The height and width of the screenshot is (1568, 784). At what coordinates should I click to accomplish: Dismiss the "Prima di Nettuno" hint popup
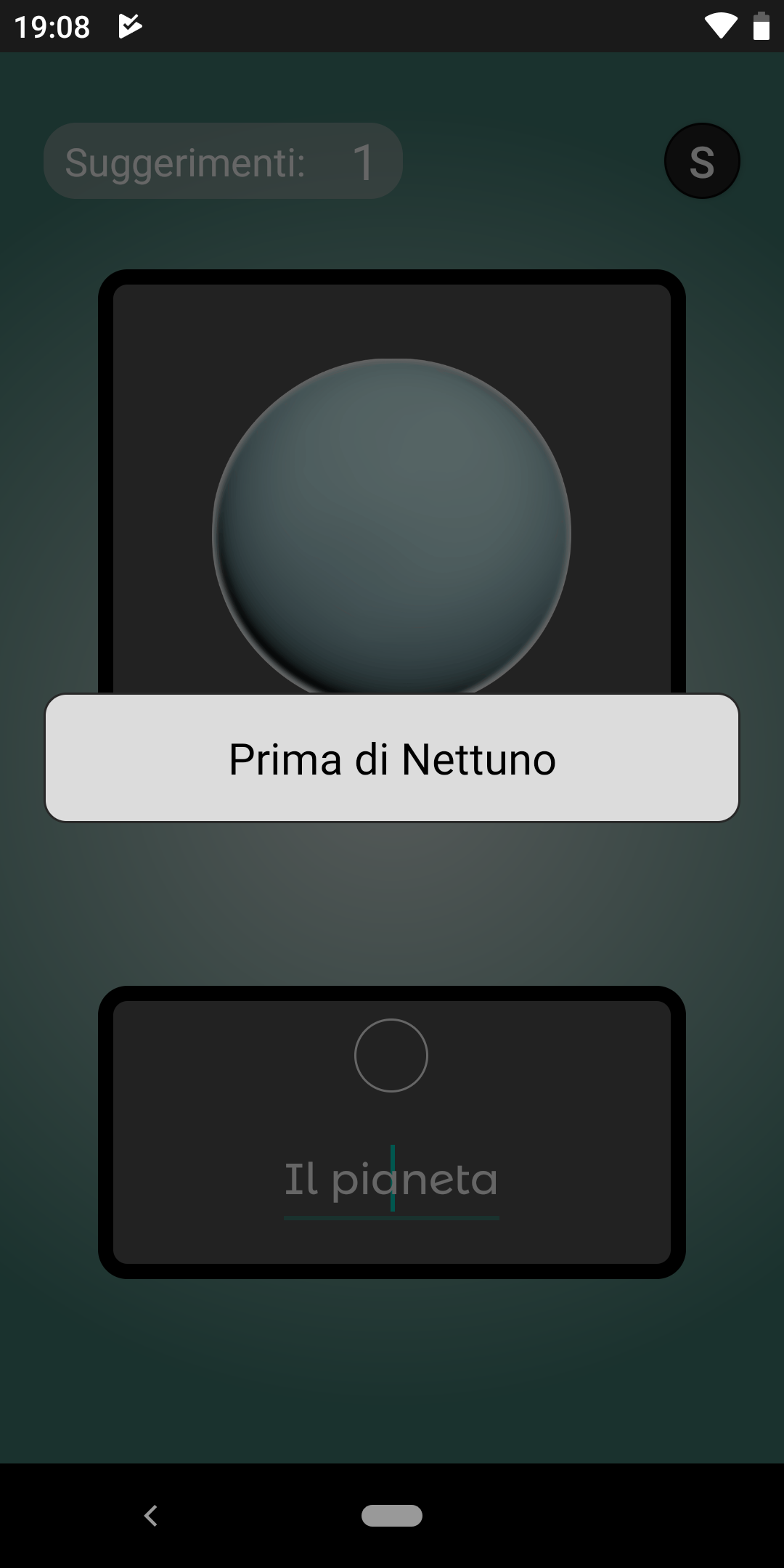pyautogui.click(x=392, y=758)
